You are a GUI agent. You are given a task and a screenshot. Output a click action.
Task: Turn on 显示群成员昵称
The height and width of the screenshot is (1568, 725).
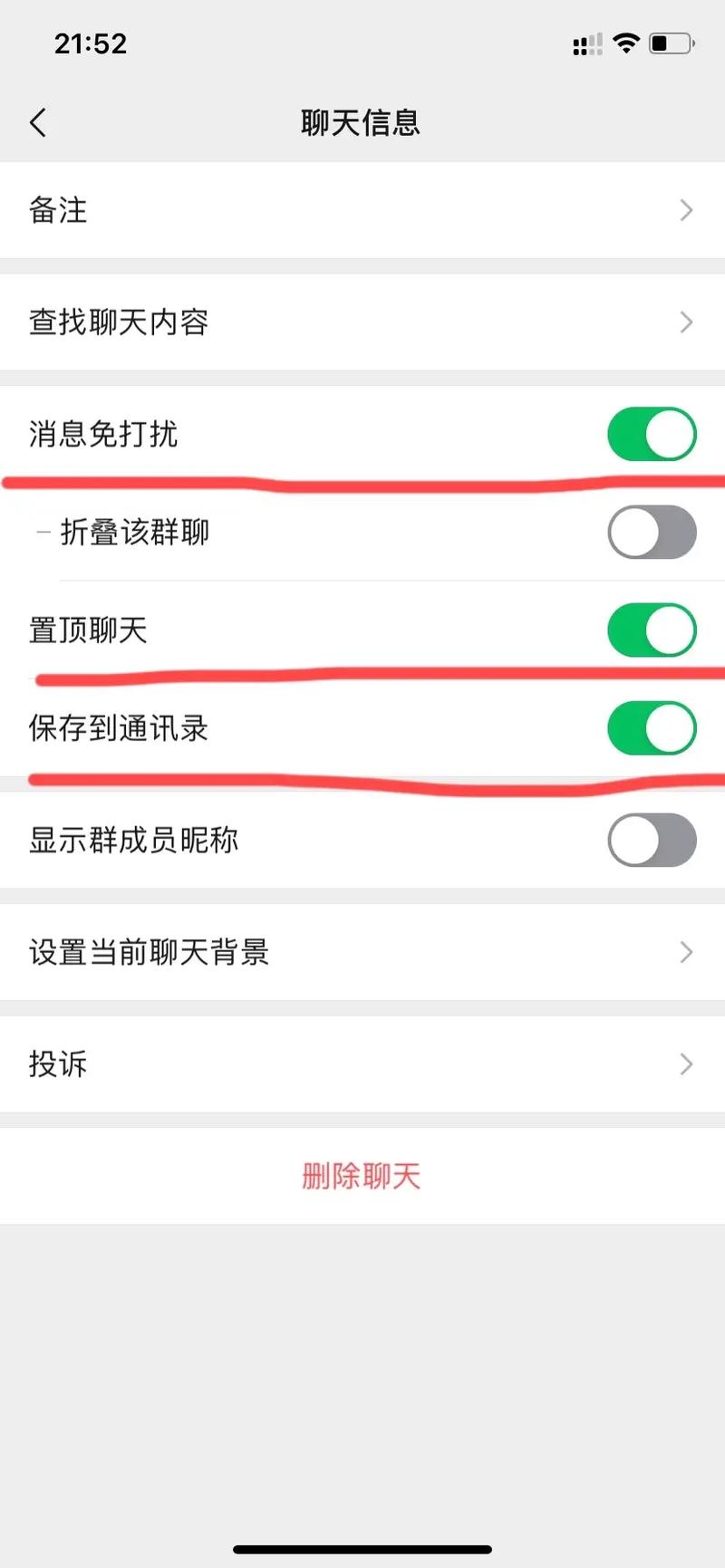click(x=652, y=841)
